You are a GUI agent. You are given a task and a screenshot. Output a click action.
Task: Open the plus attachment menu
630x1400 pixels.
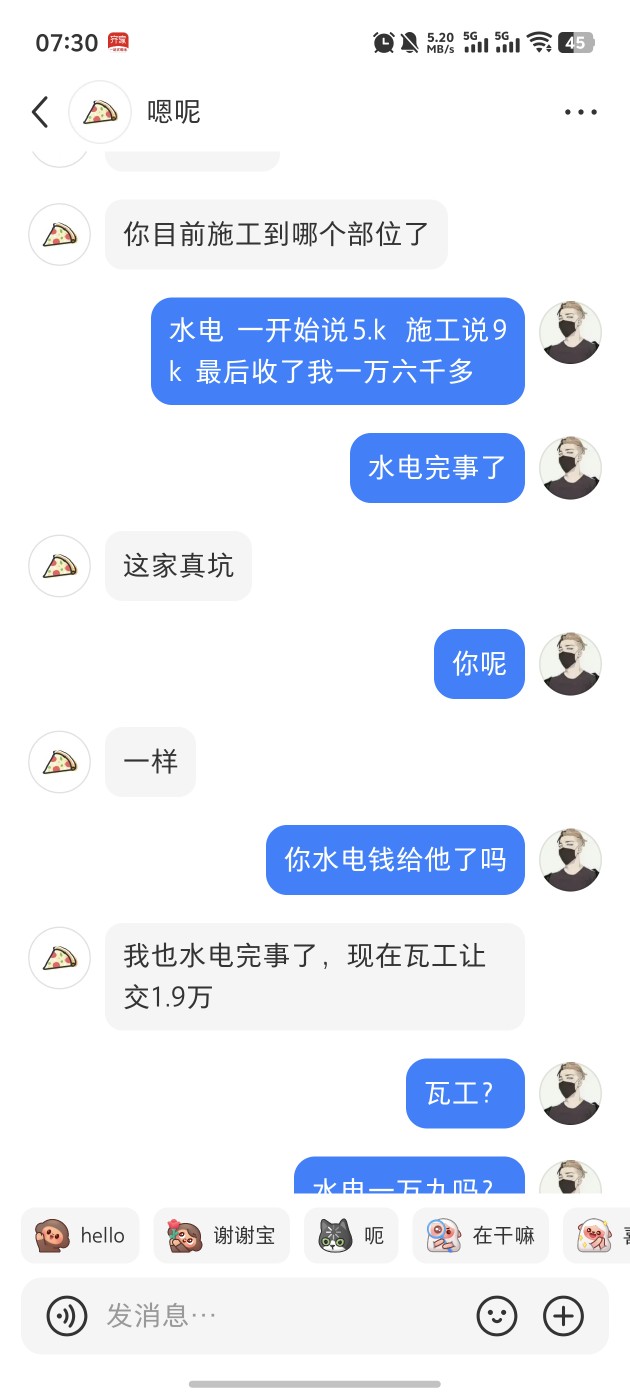coord(563,1316)
